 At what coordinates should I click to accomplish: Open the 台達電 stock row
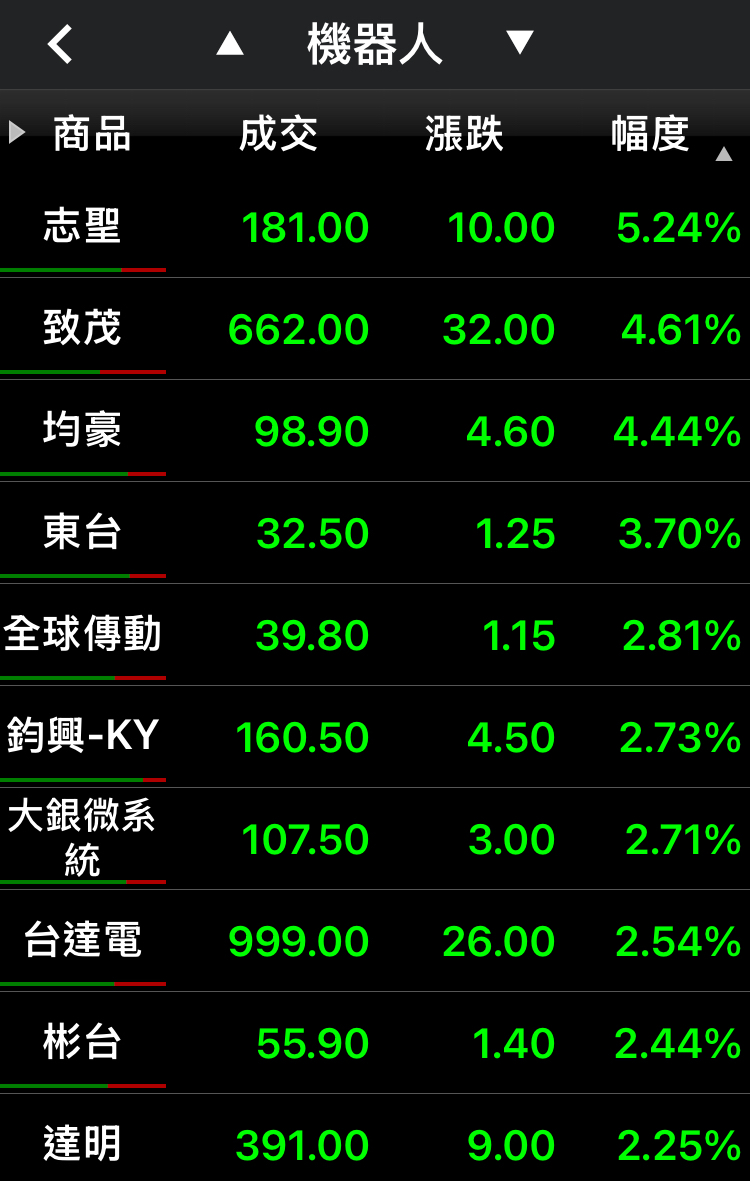375,941
